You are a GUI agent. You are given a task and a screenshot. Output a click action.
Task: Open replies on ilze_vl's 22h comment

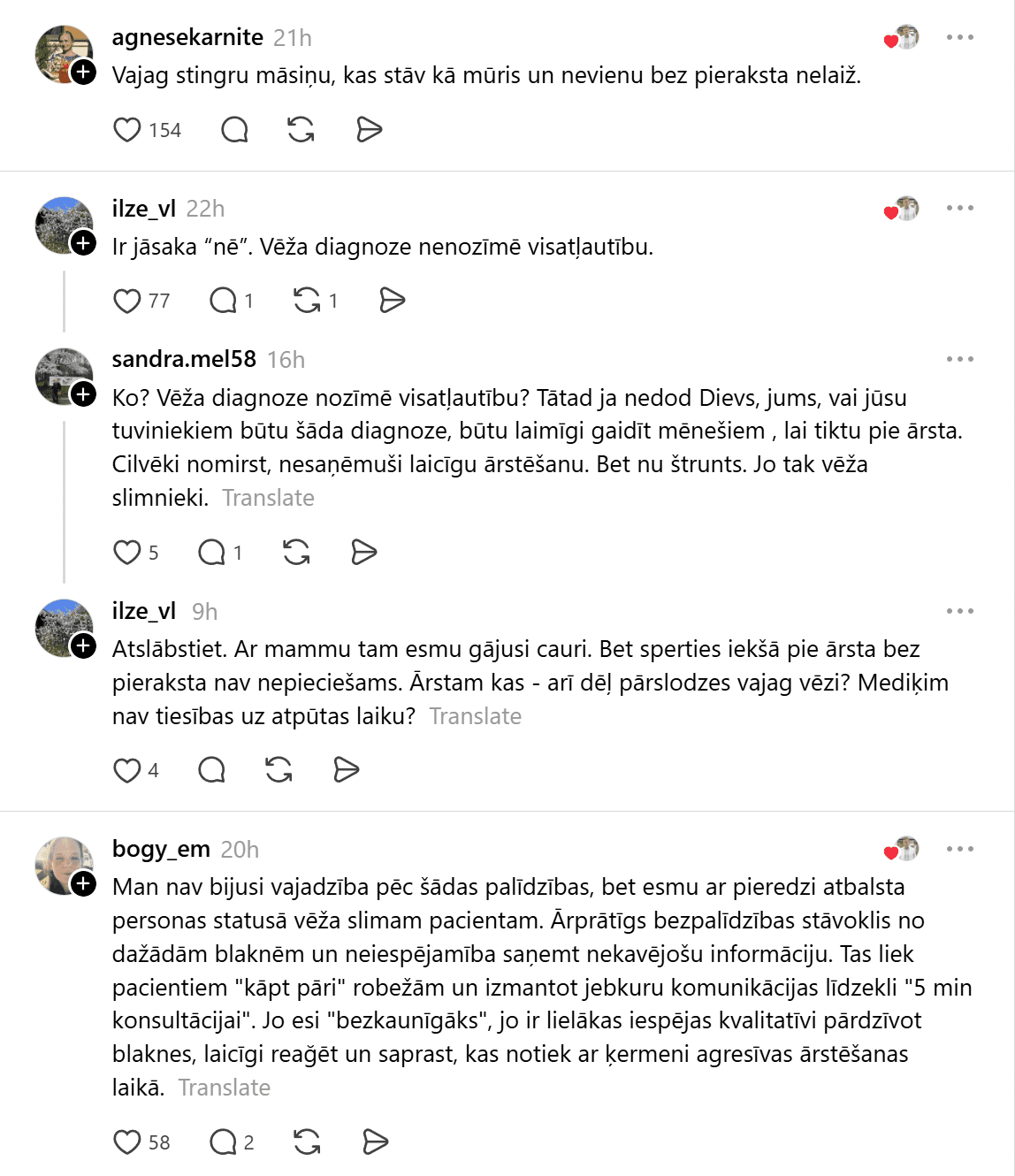click(x=224, y=301)
